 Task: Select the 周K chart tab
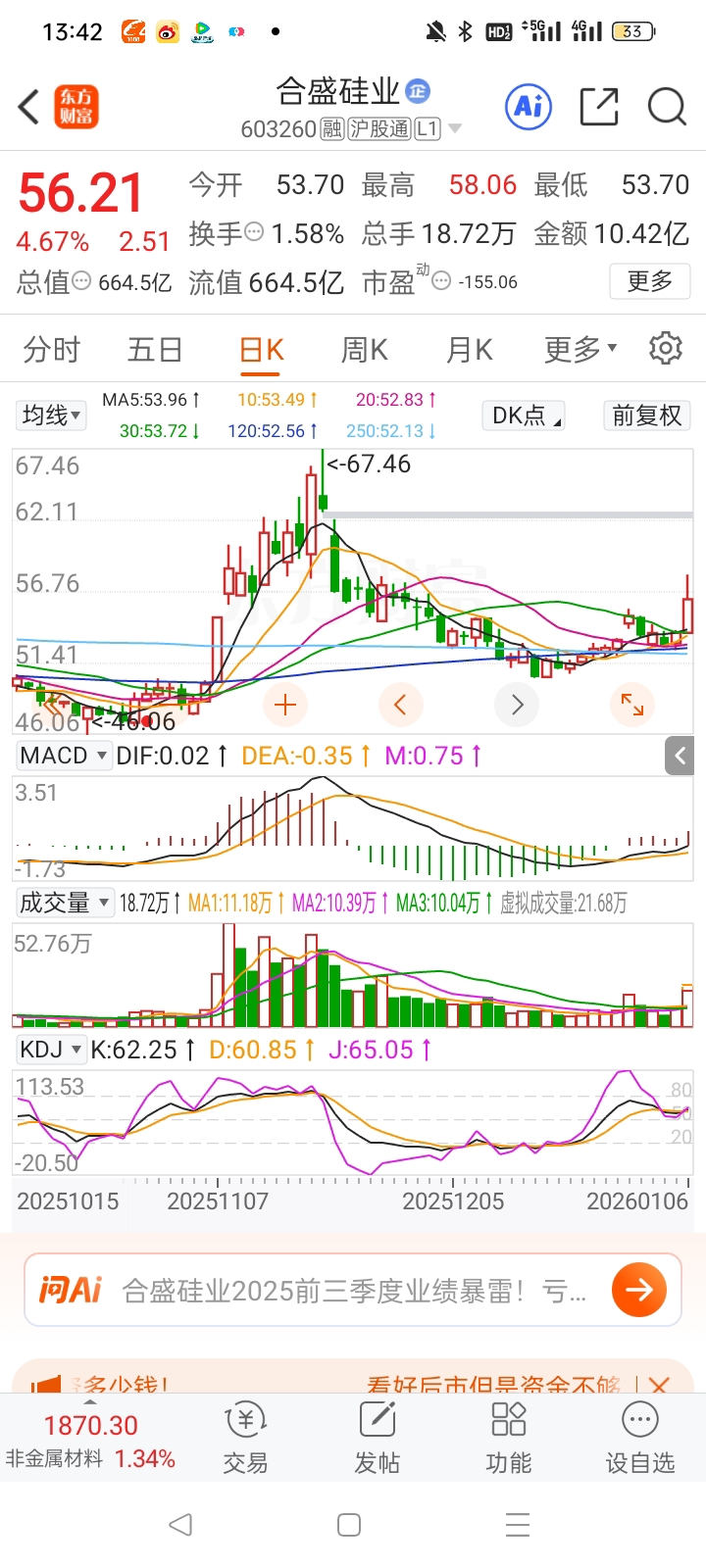coord(364,350)
